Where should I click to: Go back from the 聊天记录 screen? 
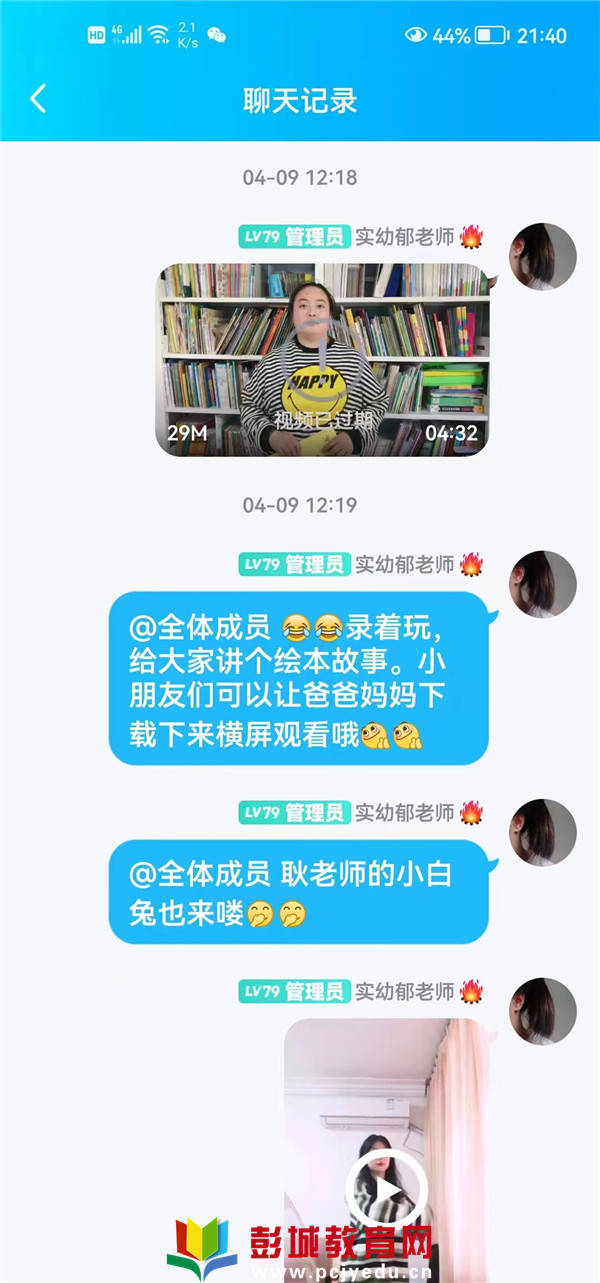[x=38, y=99]
